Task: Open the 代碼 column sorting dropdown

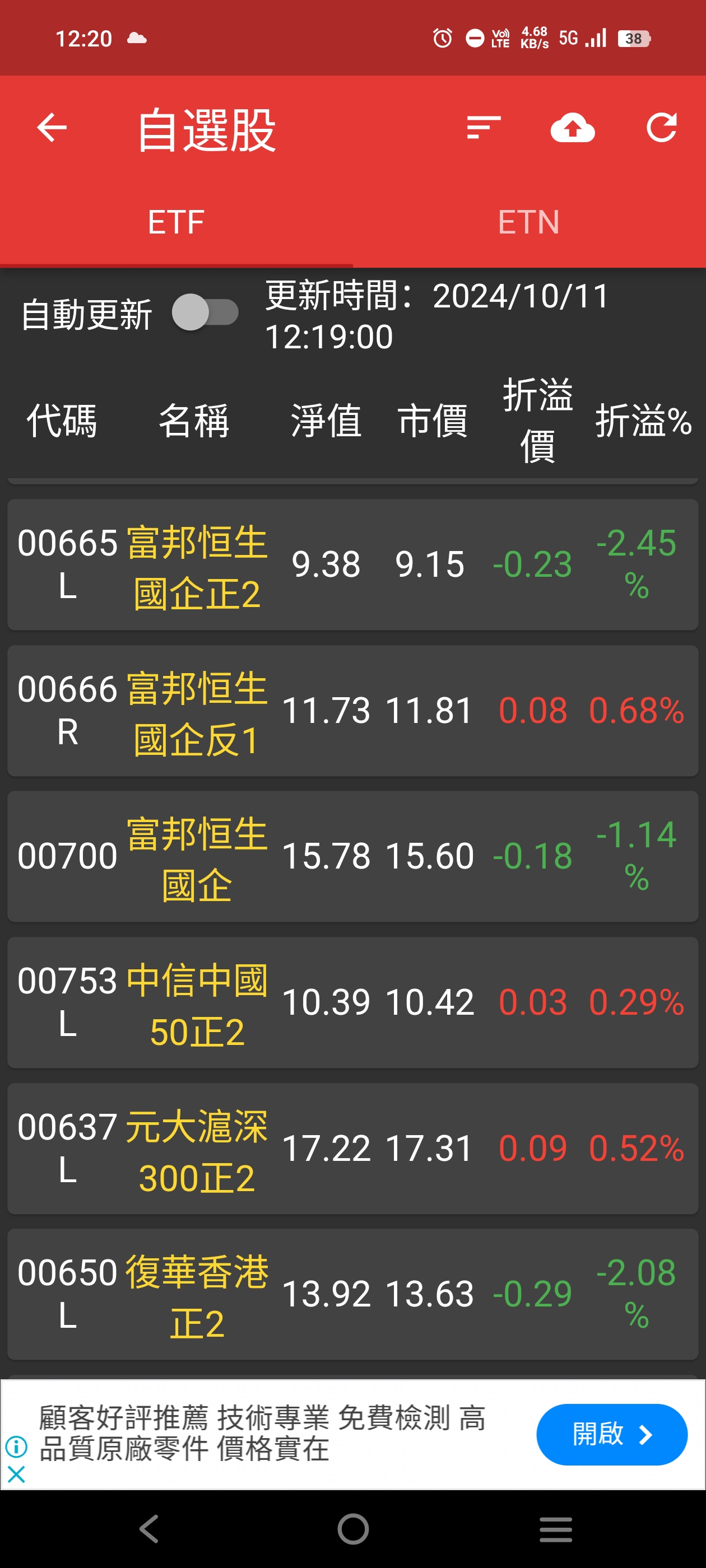Action: [x=63, y=421]
